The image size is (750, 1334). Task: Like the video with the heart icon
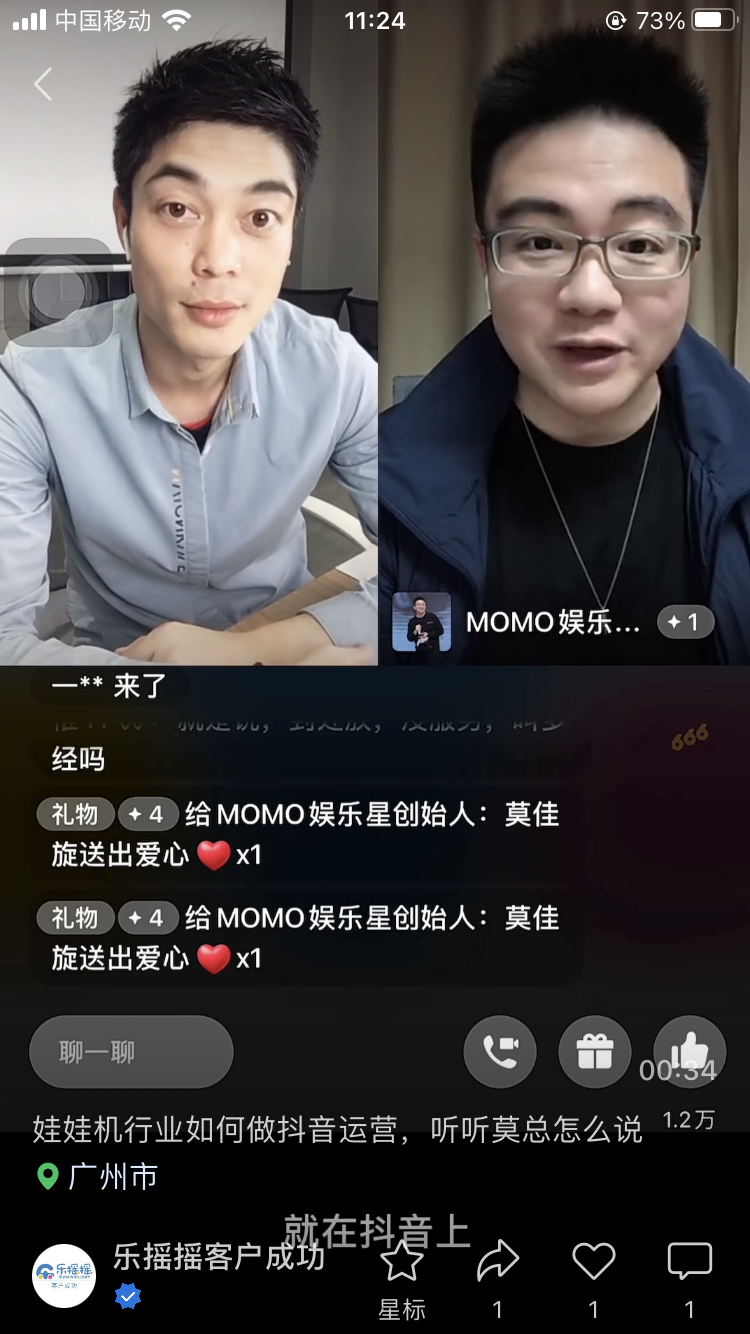pyautogui.click(x=593, y=1262)
